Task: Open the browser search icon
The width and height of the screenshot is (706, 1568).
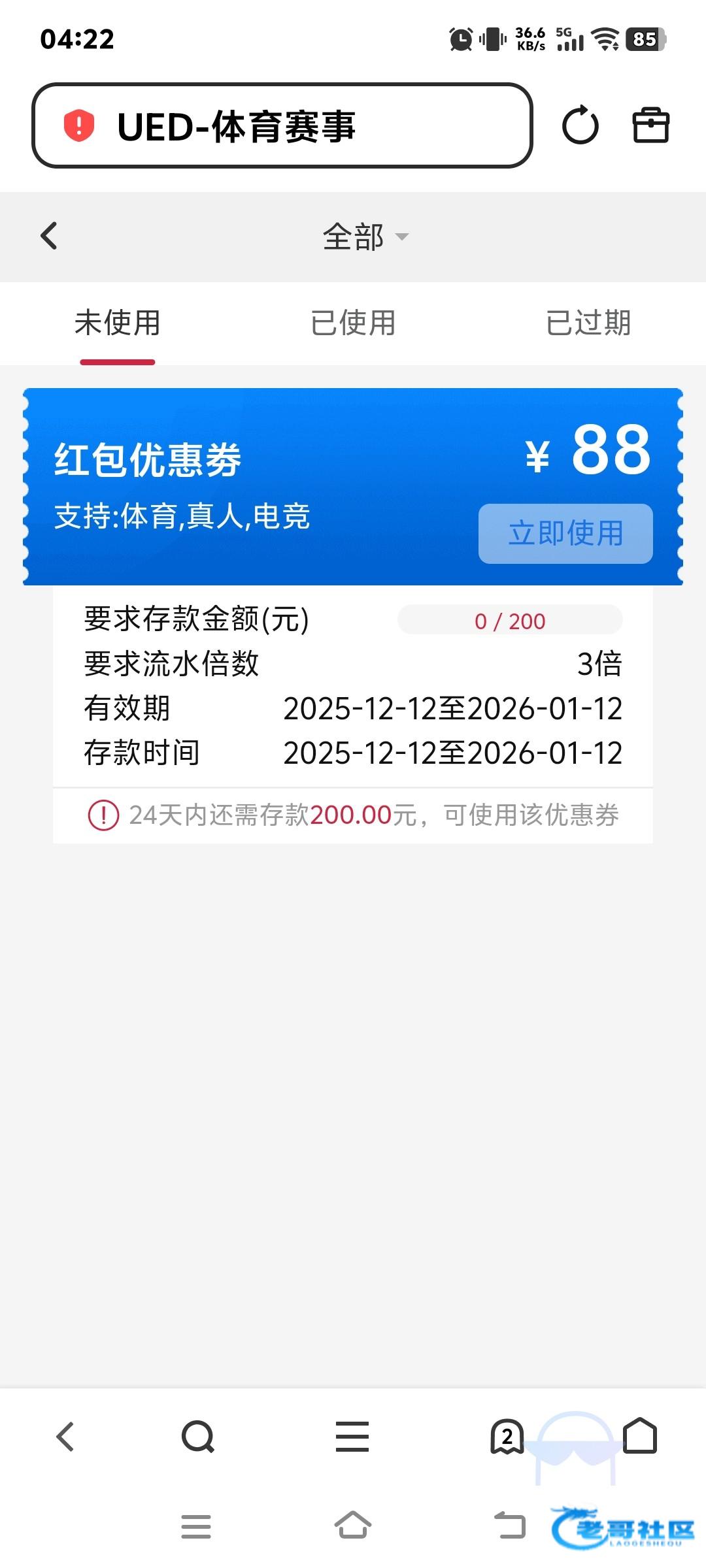Action: (197, 1437)
